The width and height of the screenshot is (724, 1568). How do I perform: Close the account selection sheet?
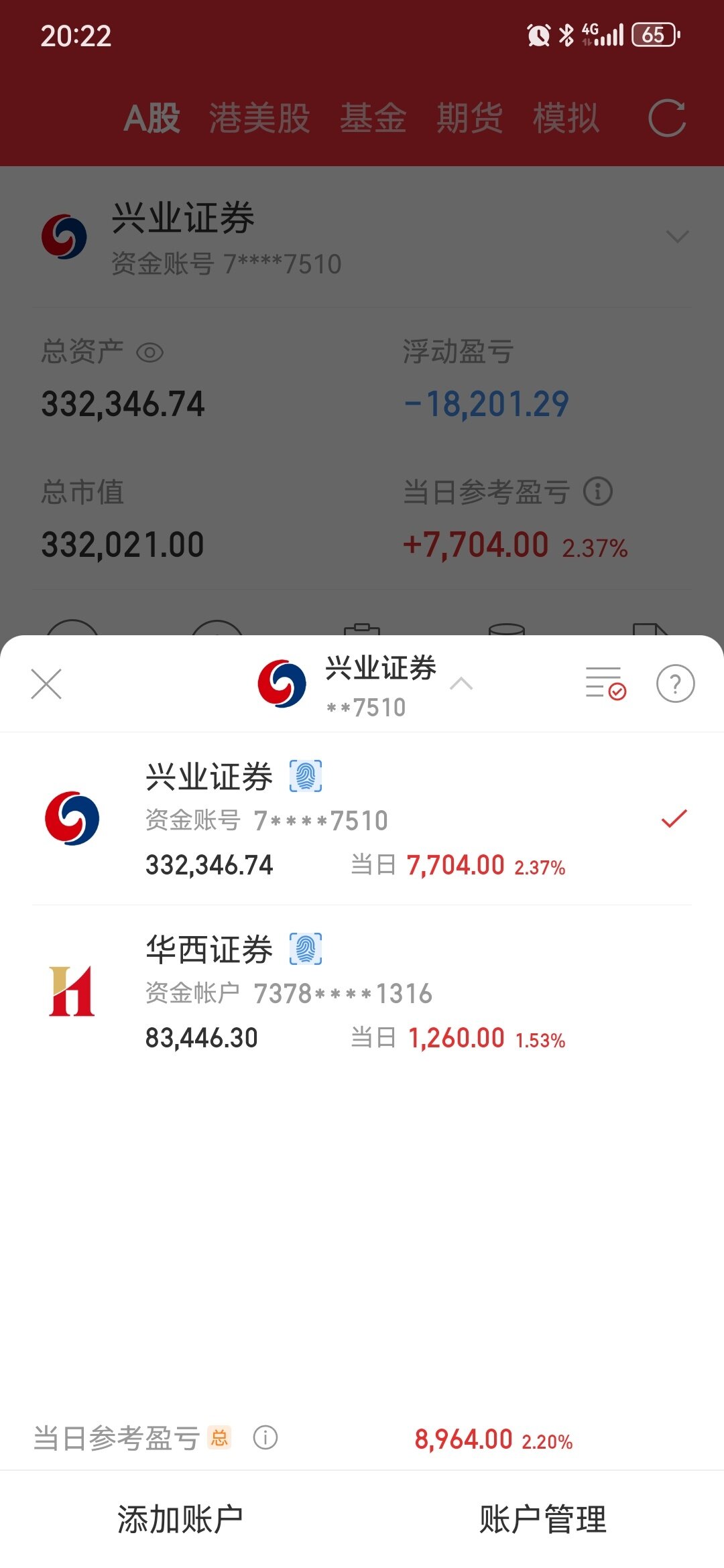point(46,684)
